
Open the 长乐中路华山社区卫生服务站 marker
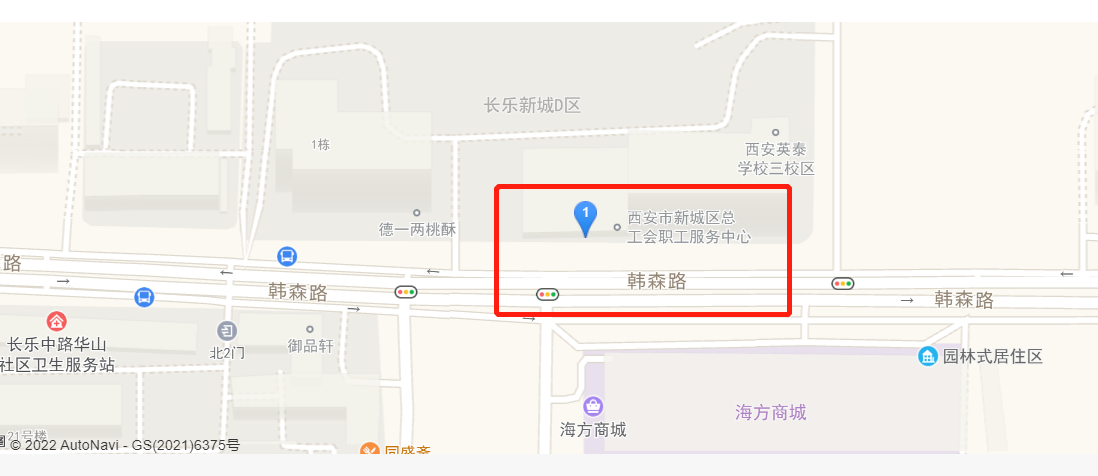(x=57, y=322)
